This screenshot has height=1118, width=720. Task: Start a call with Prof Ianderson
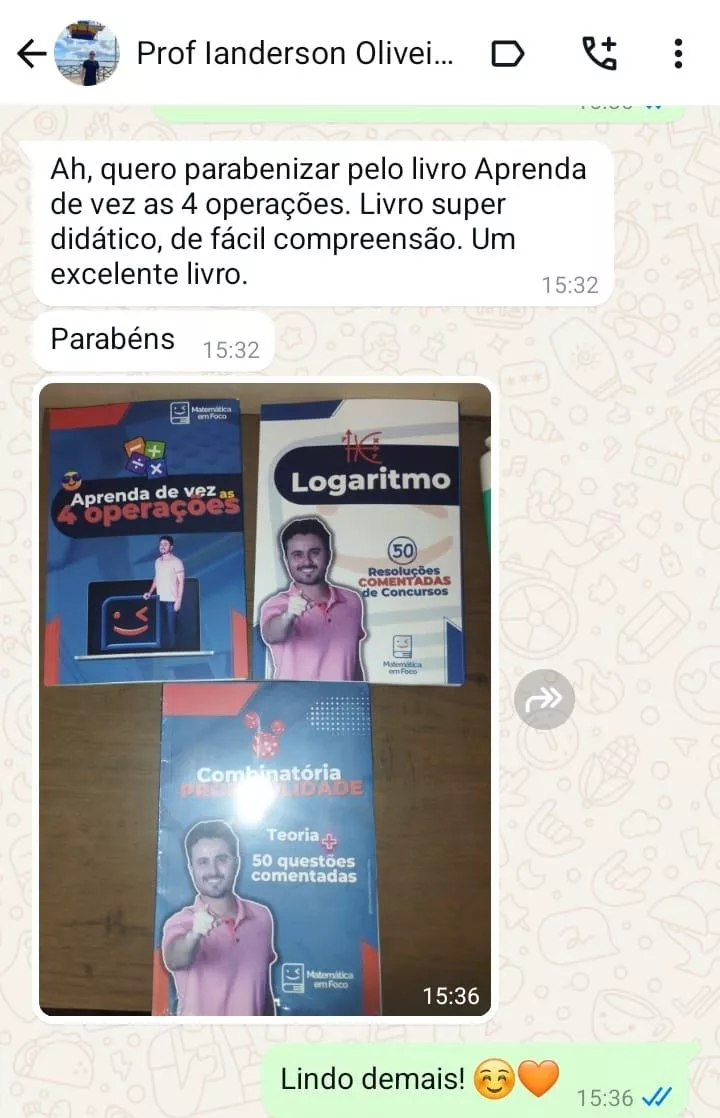pyautogui.click(x=599, y=53)
